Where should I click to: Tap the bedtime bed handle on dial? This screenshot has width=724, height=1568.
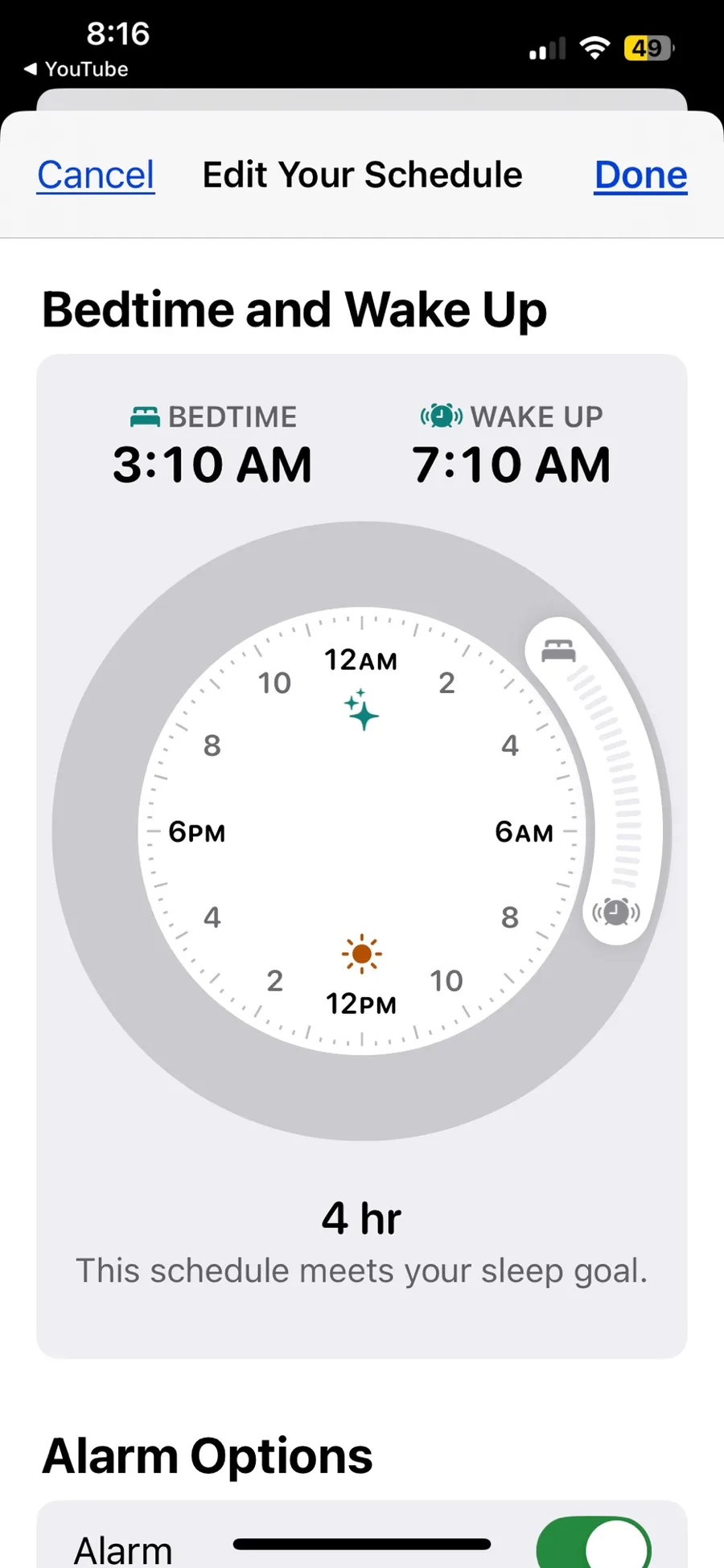point(558,651)
